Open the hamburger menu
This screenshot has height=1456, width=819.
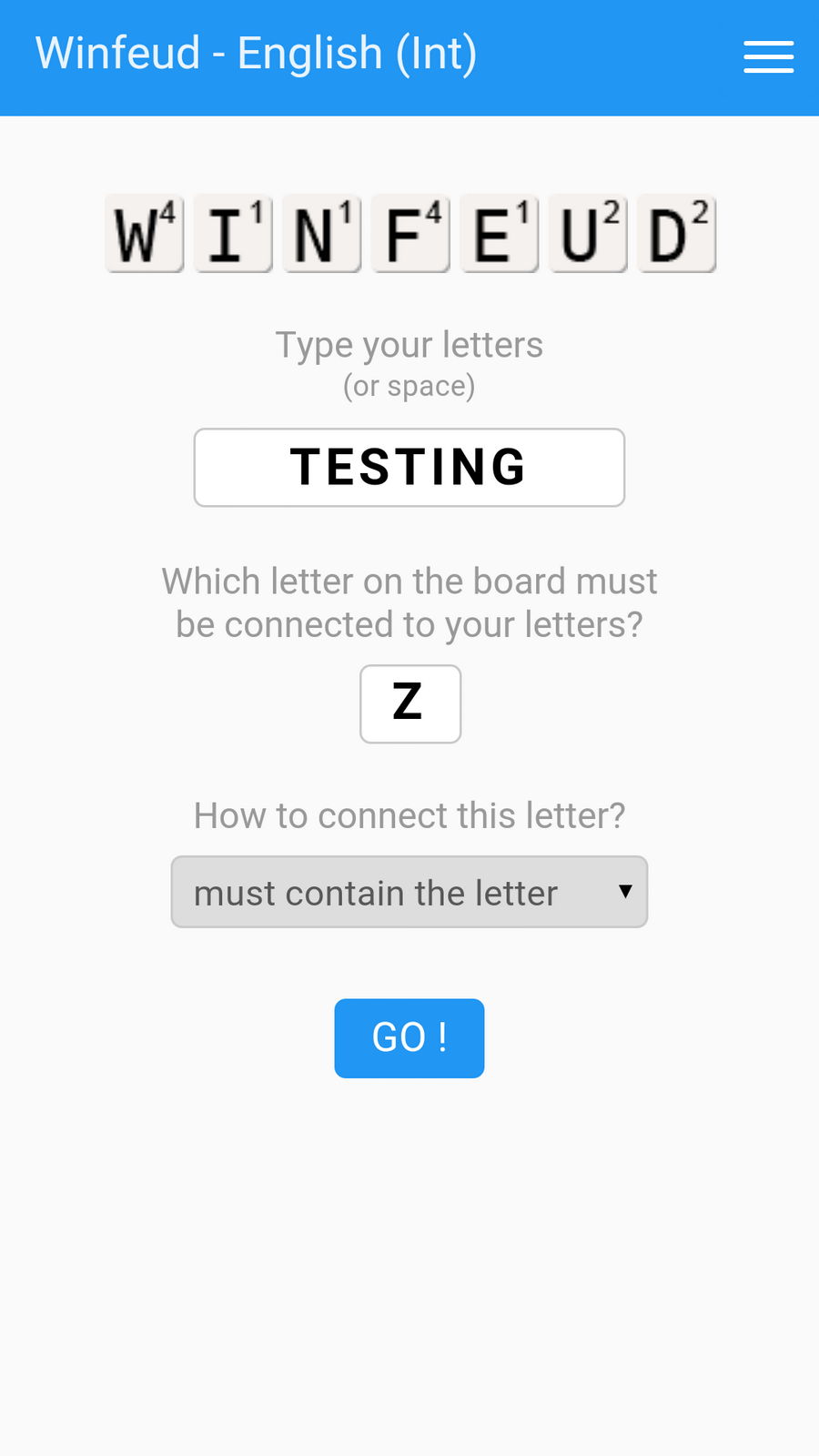point(768,56)
